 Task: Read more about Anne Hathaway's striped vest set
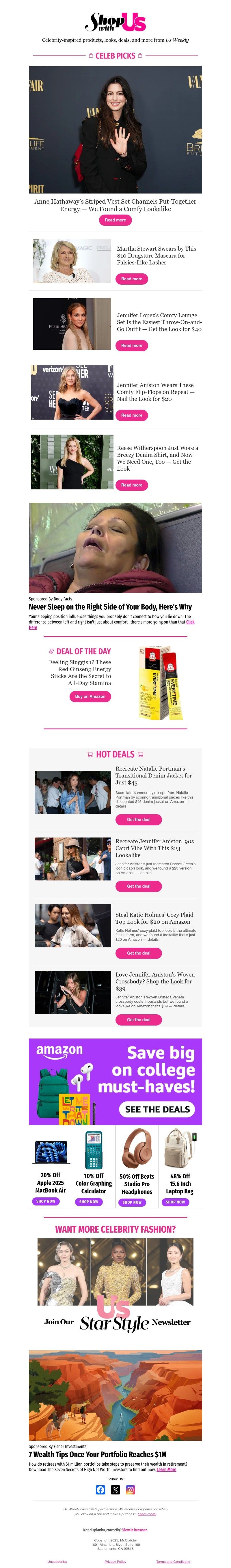tap(115, 220)
